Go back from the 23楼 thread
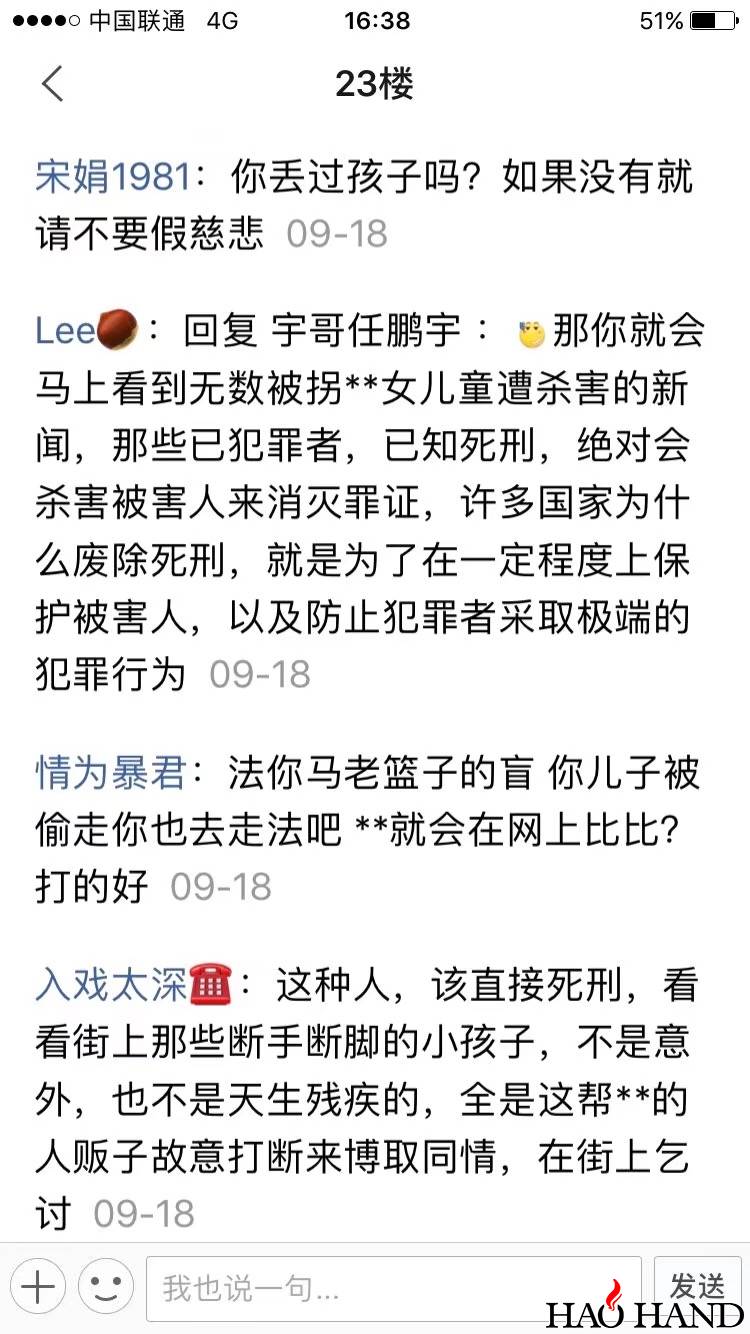 [52, 84]
